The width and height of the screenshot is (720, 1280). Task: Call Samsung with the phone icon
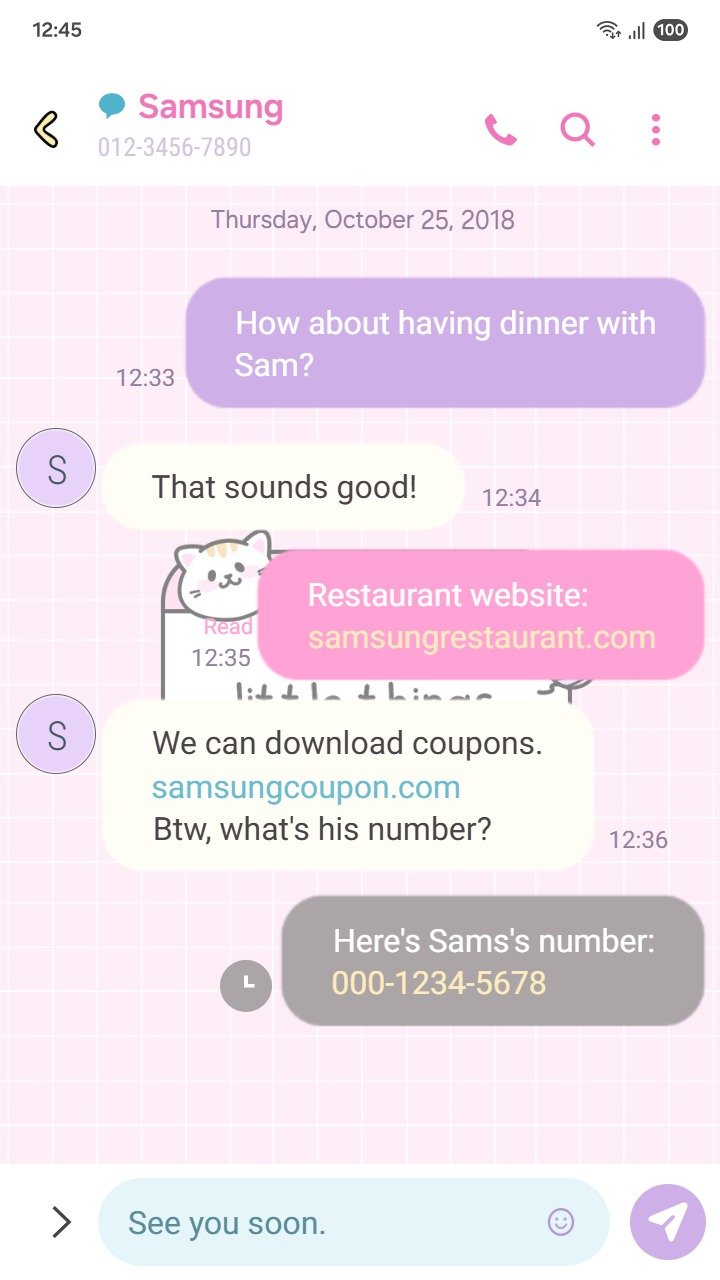point(500,130)
